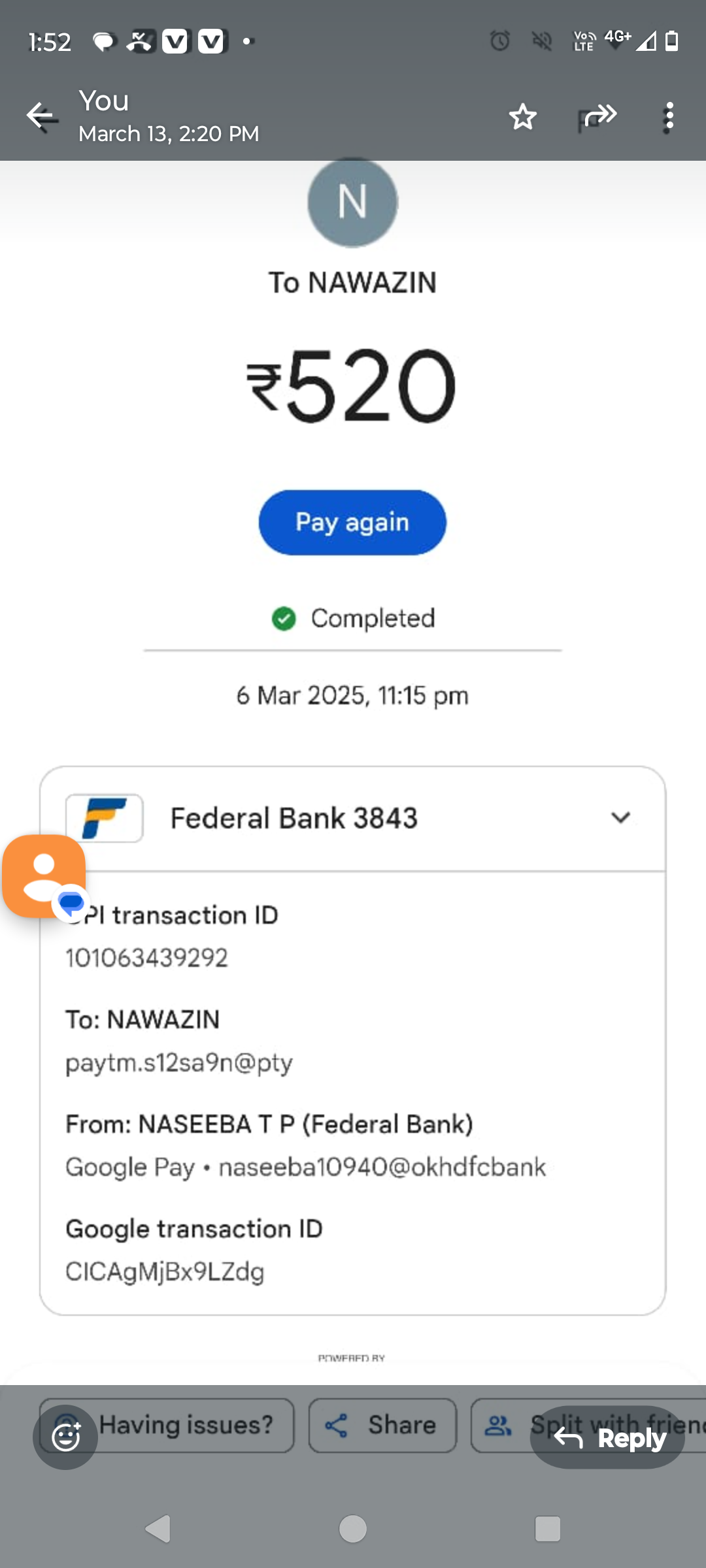Forward this image to someone
The width and height of the screenshot is (706, 1568).
pyautogui.click(x=597, y=118)
